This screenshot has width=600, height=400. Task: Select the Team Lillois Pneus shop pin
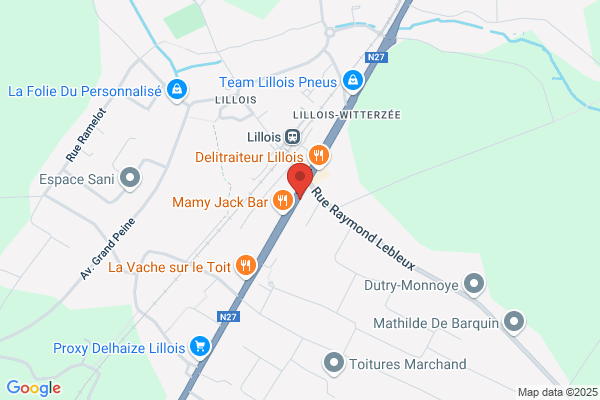tap(353, 81)
